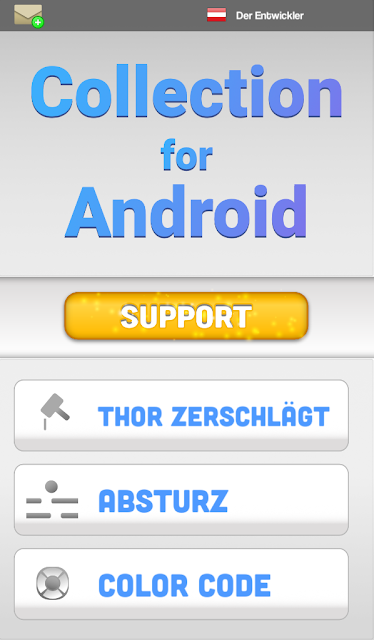The height and width of the screenshot is (640, 374).
Task: Open Der Entwickler language selector
Action: 255,16
